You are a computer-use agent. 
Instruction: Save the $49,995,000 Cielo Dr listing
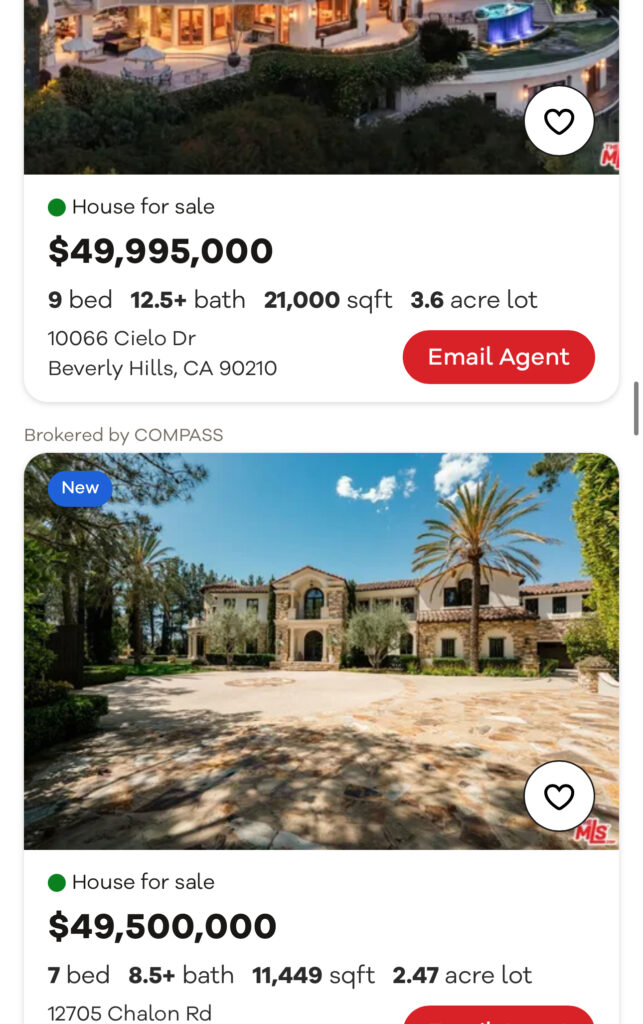[x=559, y=121]
